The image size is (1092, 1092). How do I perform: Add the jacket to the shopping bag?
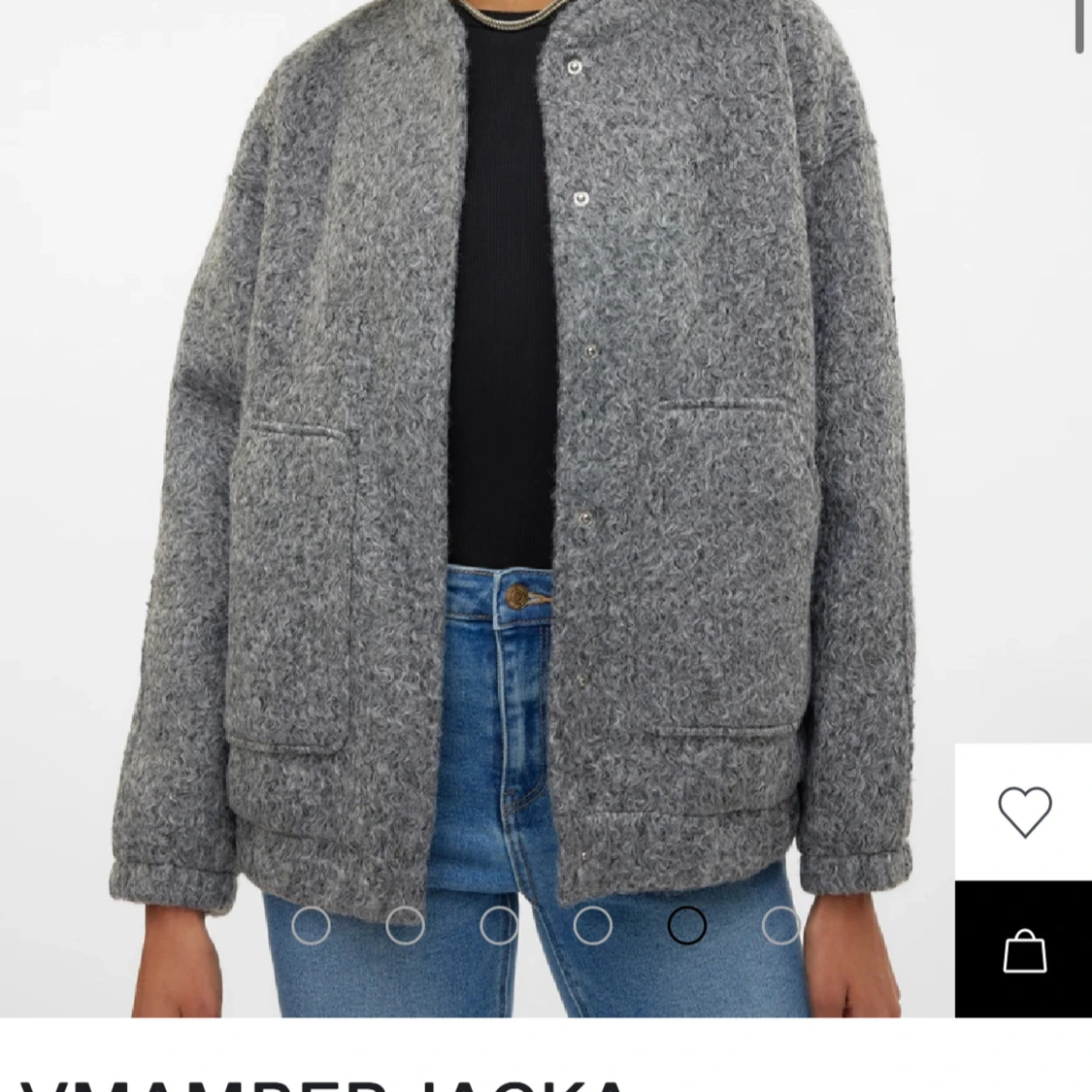1024,950
